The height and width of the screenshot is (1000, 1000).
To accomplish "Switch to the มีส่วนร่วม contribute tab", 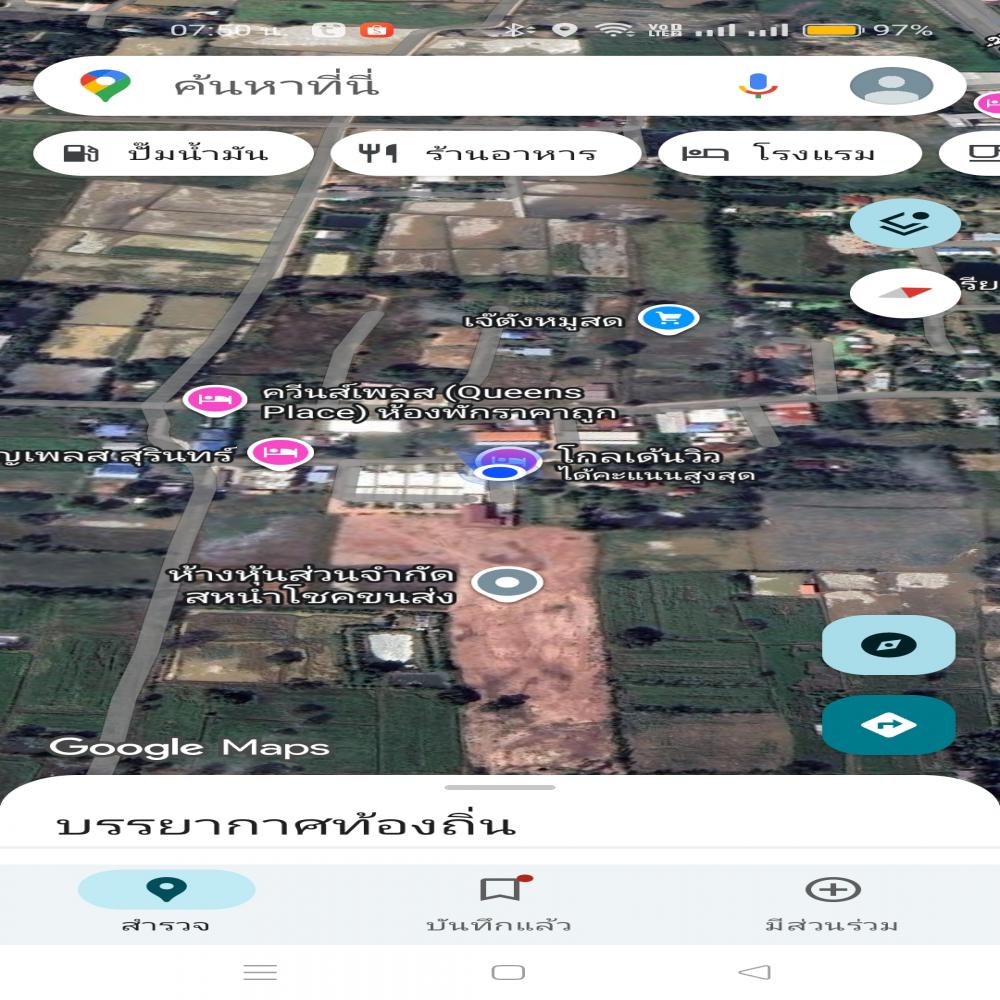I will (x=832, y=902).
